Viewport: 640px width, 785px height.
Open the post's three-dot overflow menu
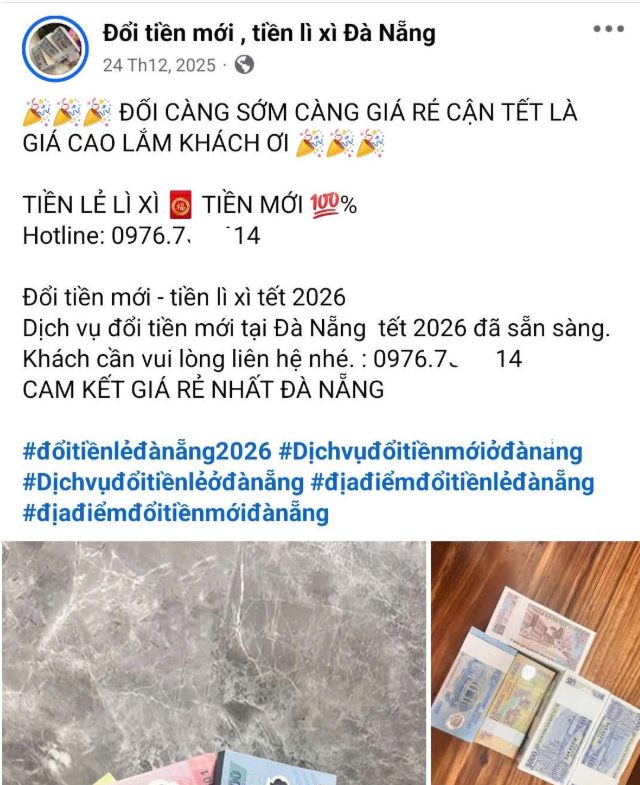coord(608,30)
